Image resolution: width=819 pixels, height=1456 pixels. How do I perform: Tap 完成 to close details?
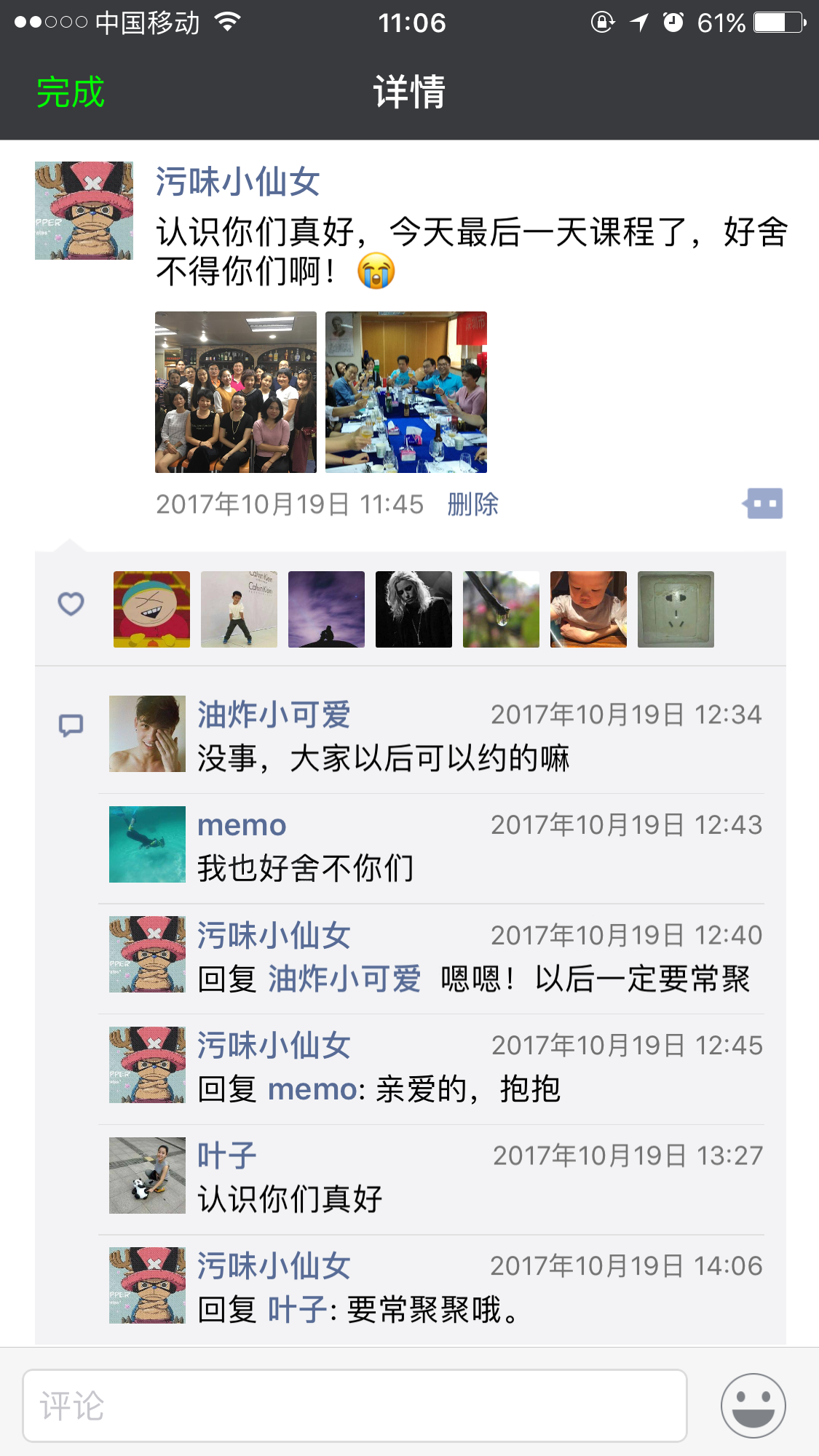point(71,92)
